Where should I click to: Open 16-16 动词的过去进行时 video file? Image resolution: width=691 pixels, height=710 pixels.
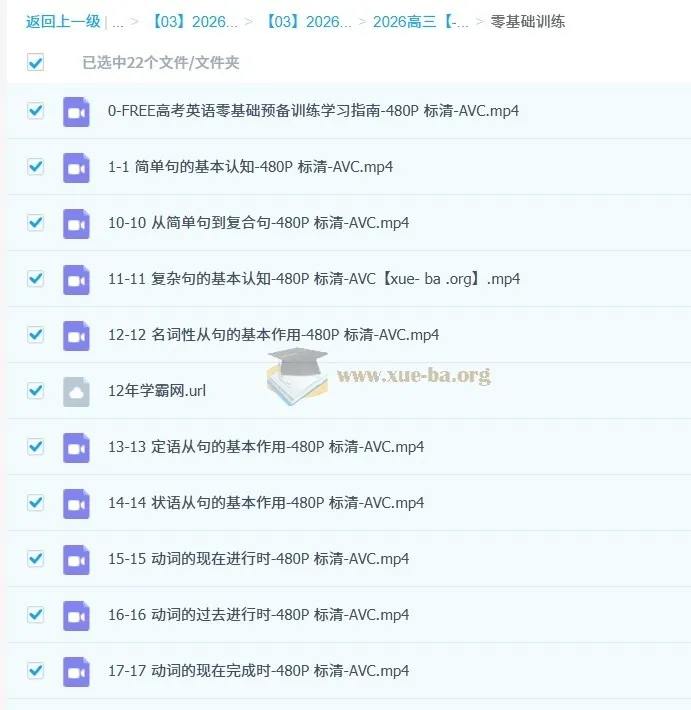click(x=258, y=615)
